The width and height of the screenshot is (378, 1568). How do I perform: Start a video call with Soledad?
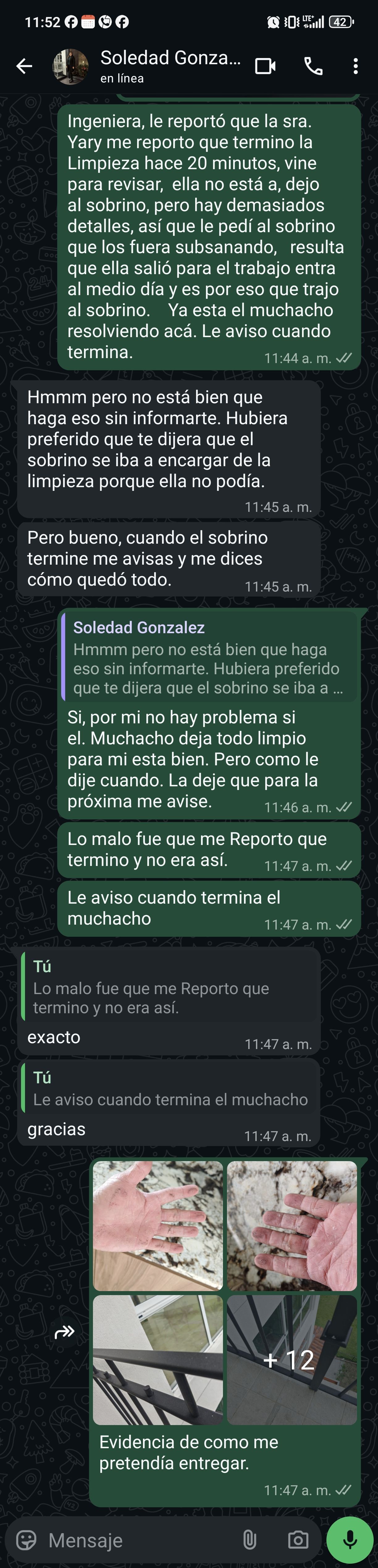pos(265,66)
